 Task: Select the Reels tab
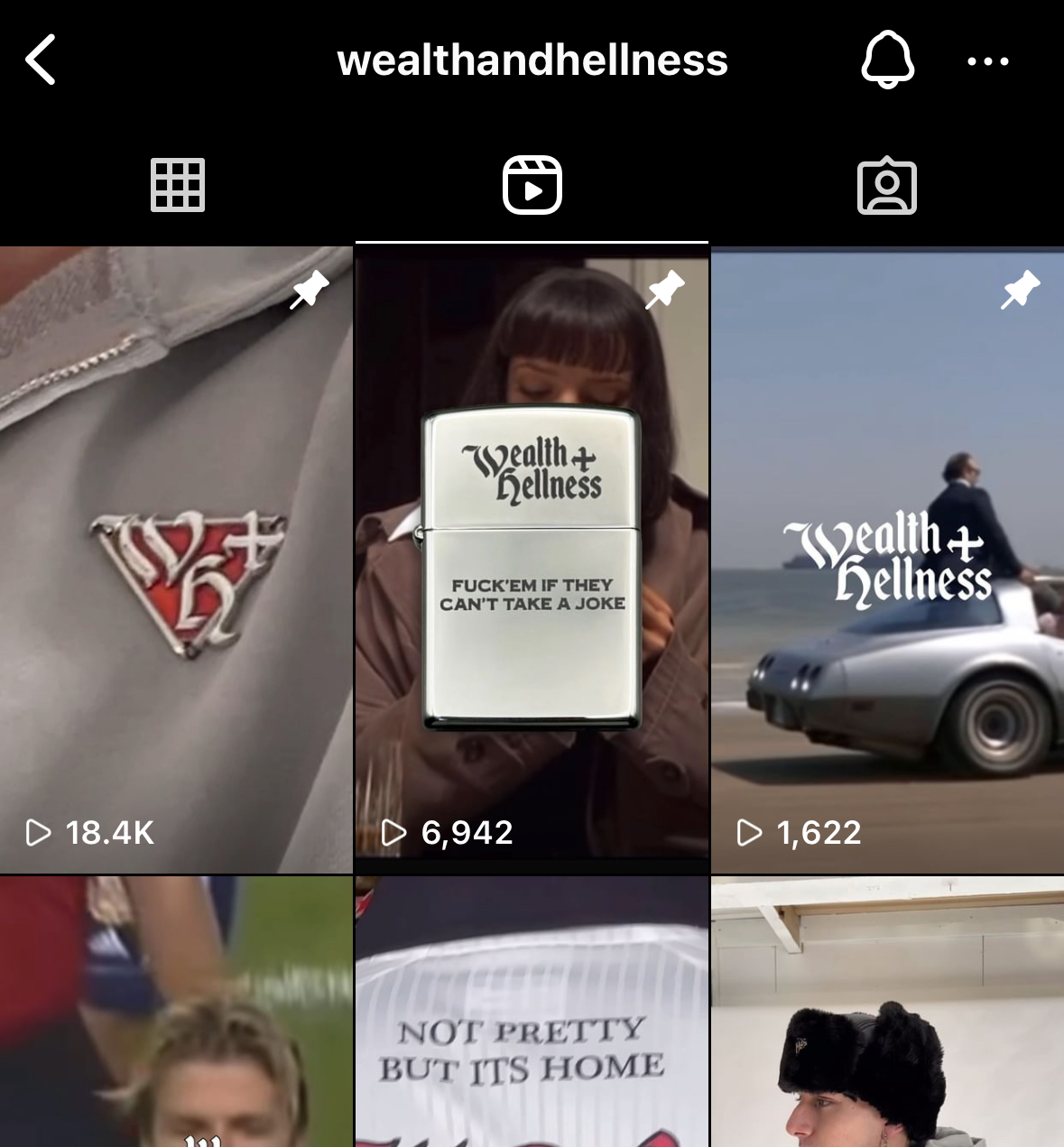click(x=532, y=186)
